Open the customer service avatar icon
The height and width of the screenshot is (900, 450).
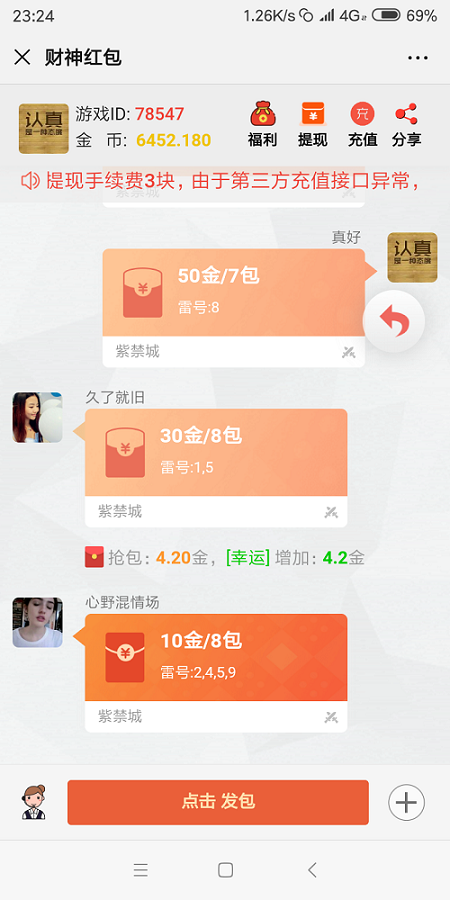pos(34,802)
